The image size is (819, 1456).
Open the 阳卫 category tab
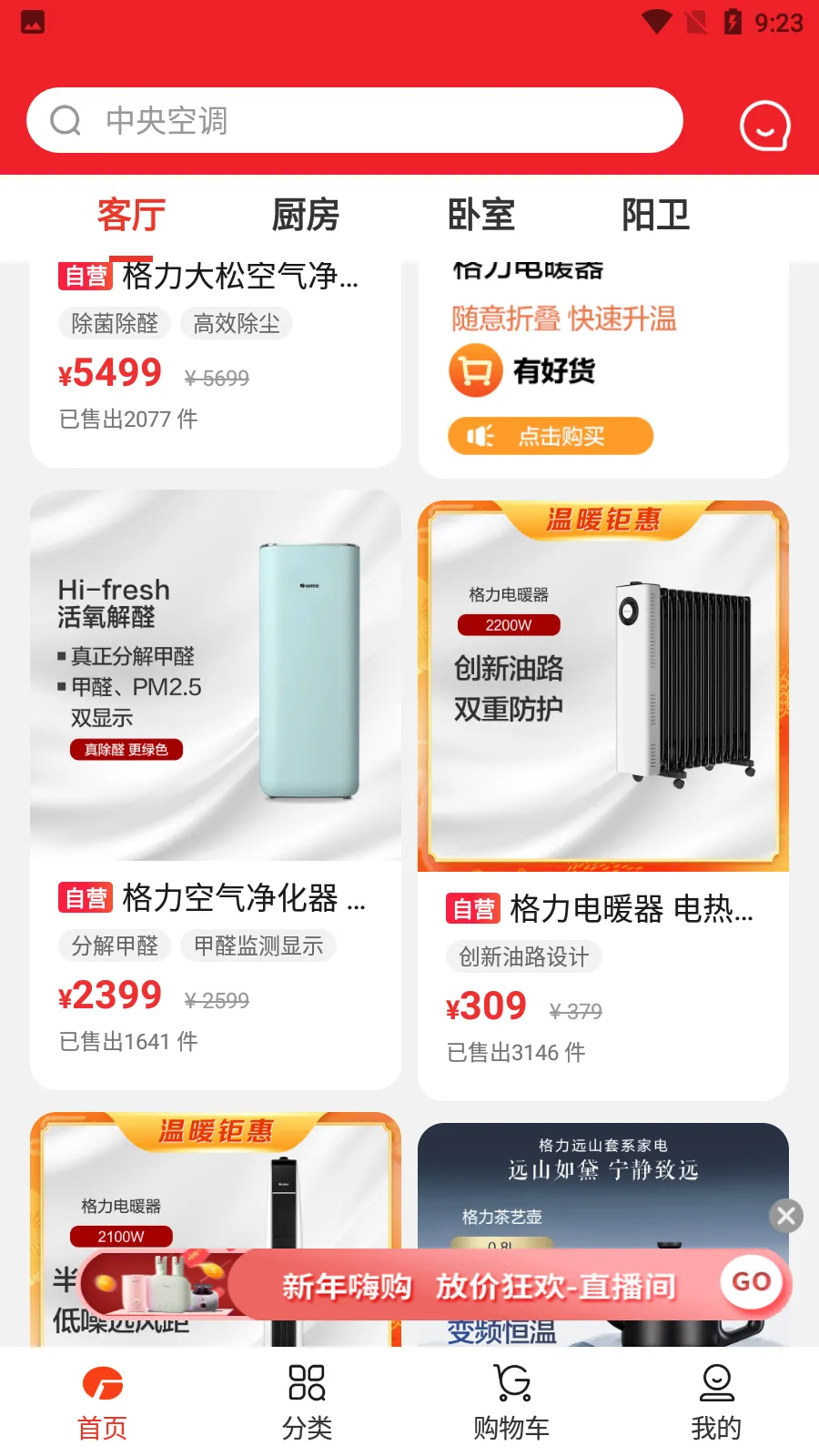[x=656, y=215]
